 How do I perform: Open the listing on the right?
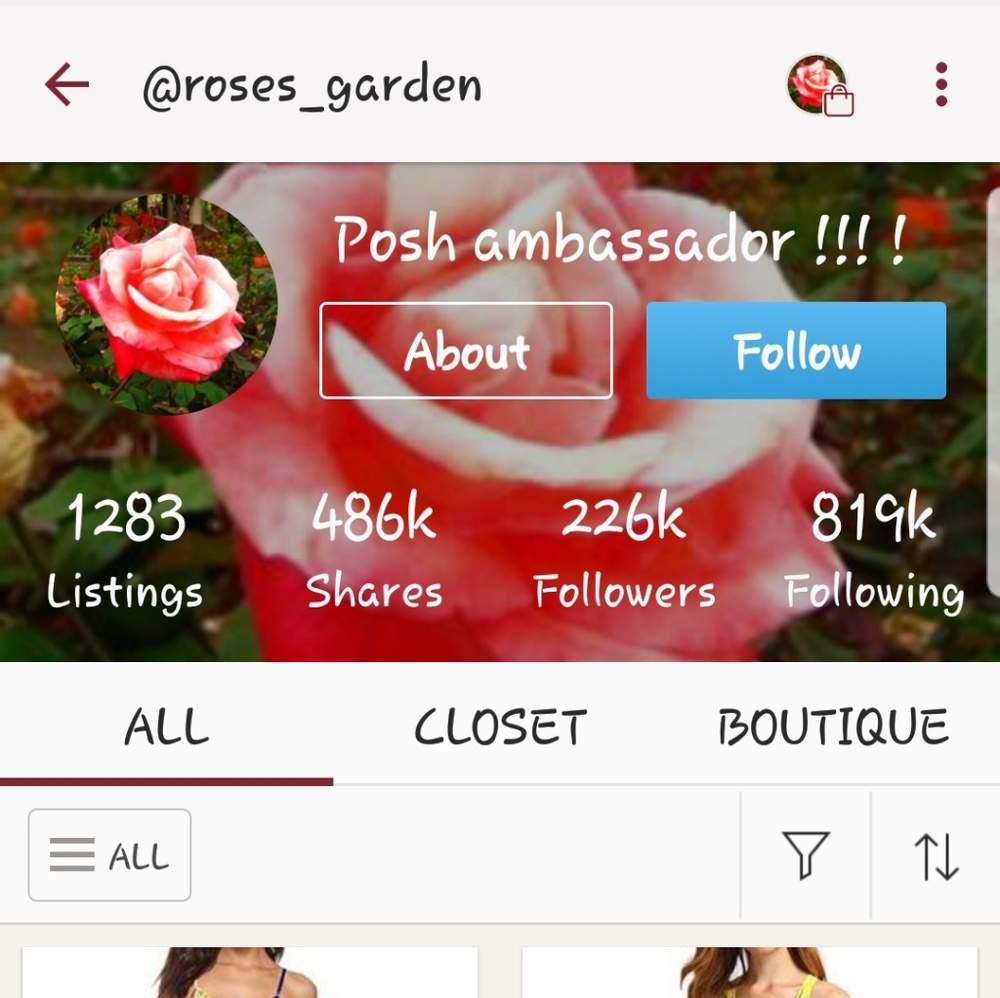click(750, 973)
